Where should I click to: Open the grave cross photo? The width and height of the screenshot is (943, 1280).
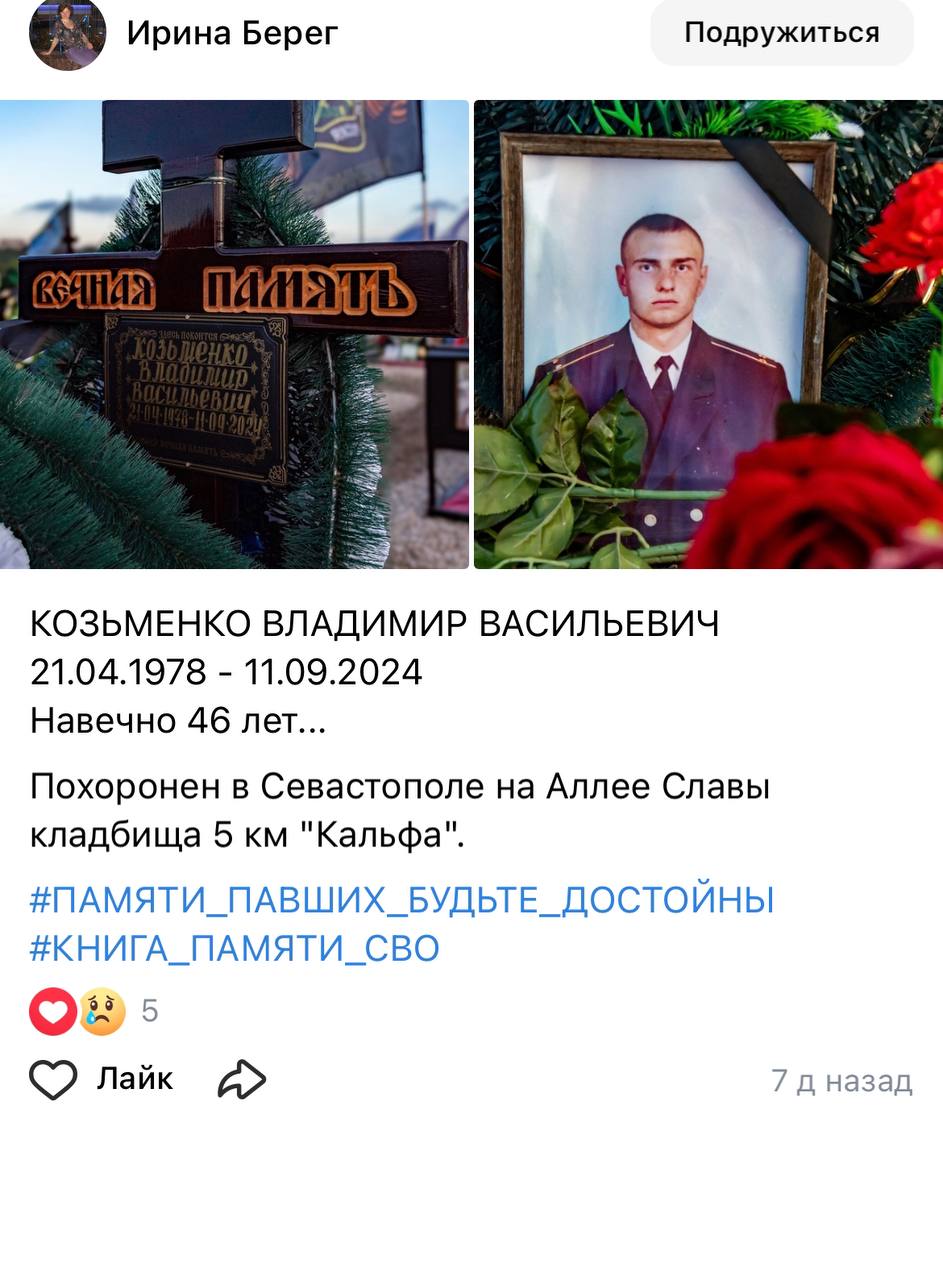click(x=234, y=334)
